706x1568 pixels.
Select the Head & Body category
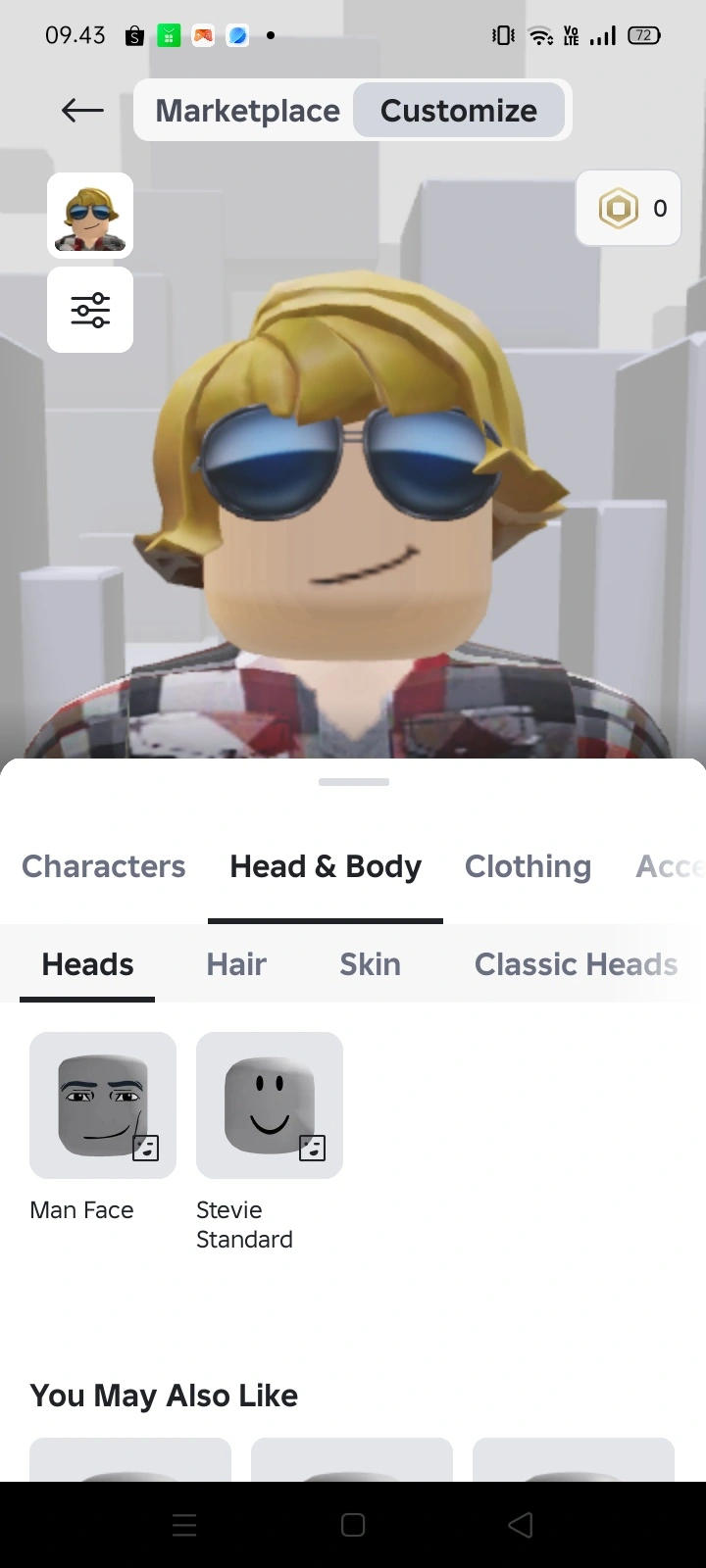pyautogui.click(x=326, y=866)
